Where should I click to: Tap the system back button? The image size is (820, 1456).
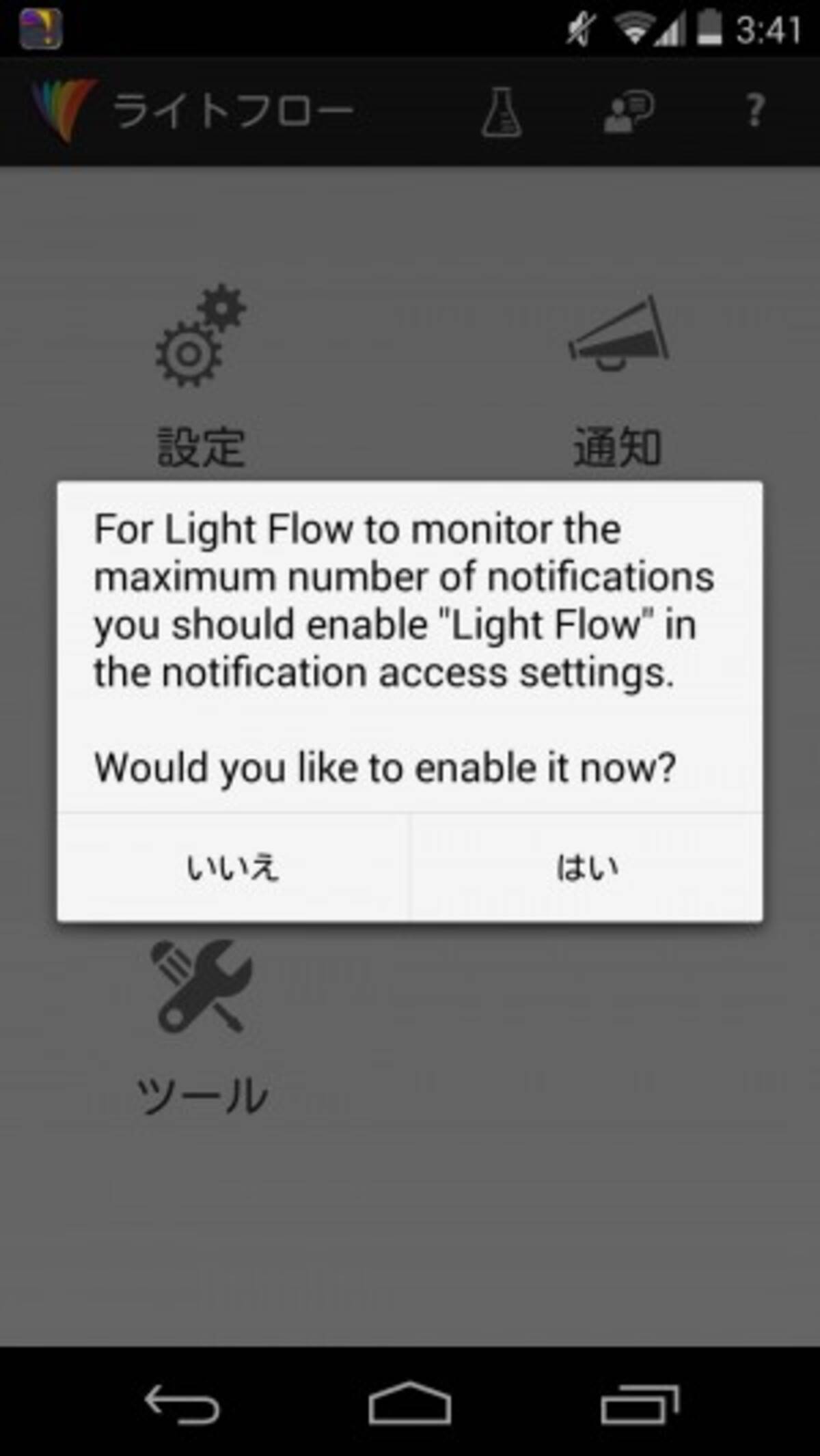click(x=182, y=1404)
